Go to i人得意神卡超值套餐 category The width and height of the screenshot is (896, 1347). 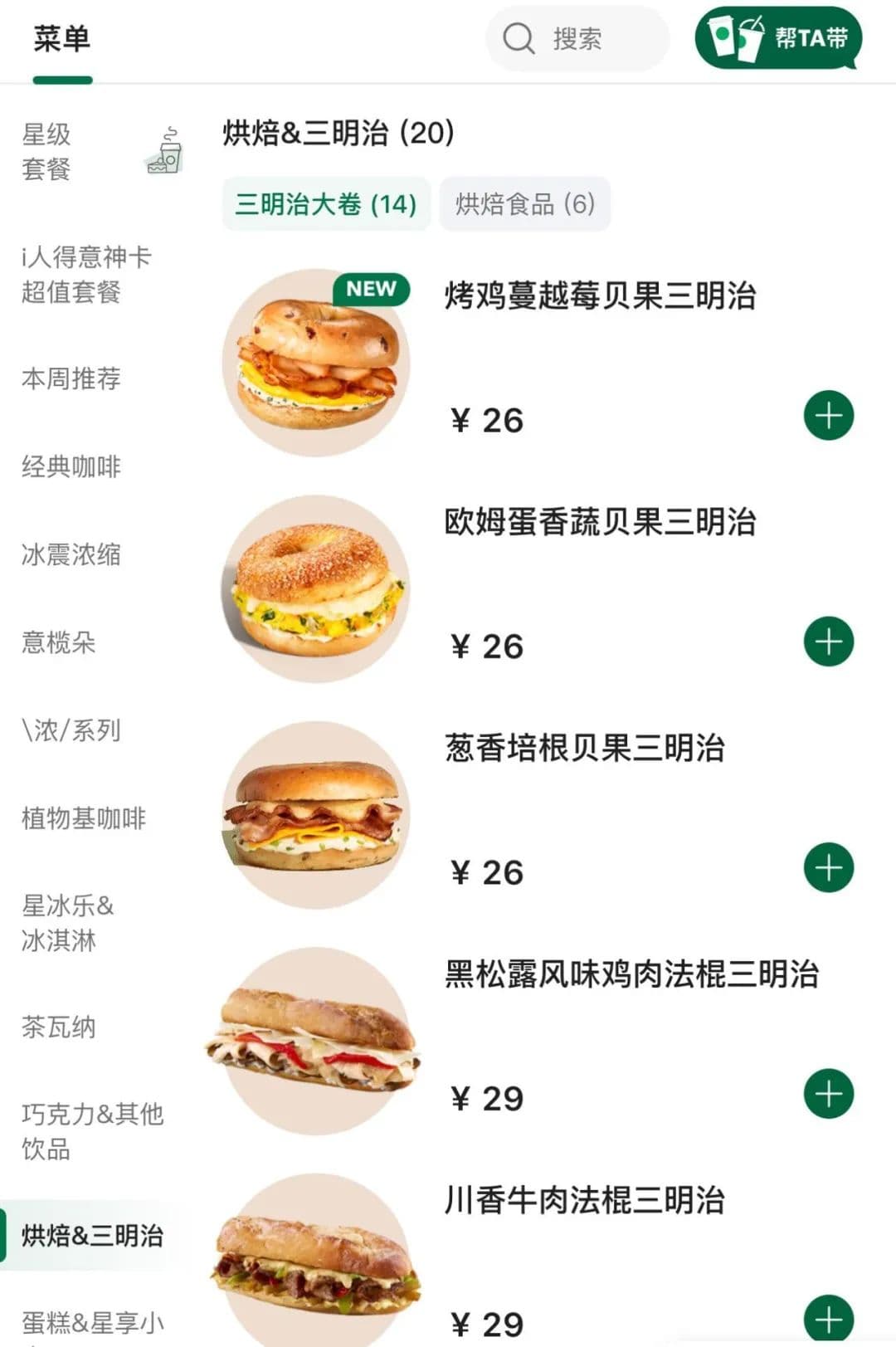pyautogui.click(x=86, y=275)
